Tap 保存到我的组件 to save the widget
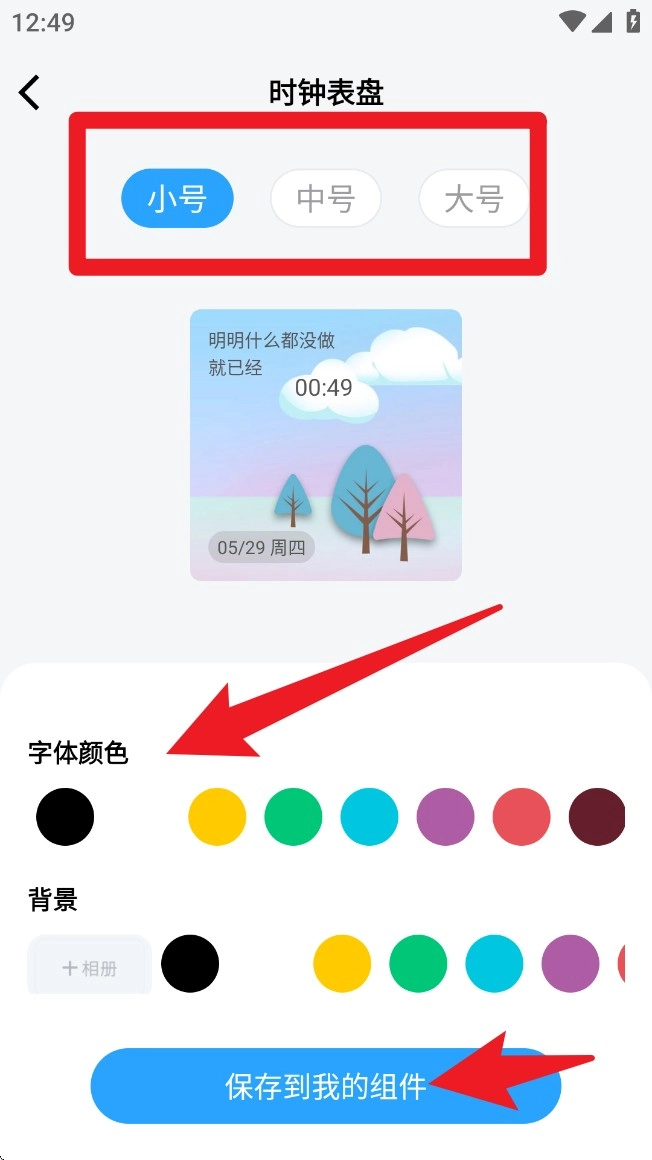 [x=326, y=1086]
